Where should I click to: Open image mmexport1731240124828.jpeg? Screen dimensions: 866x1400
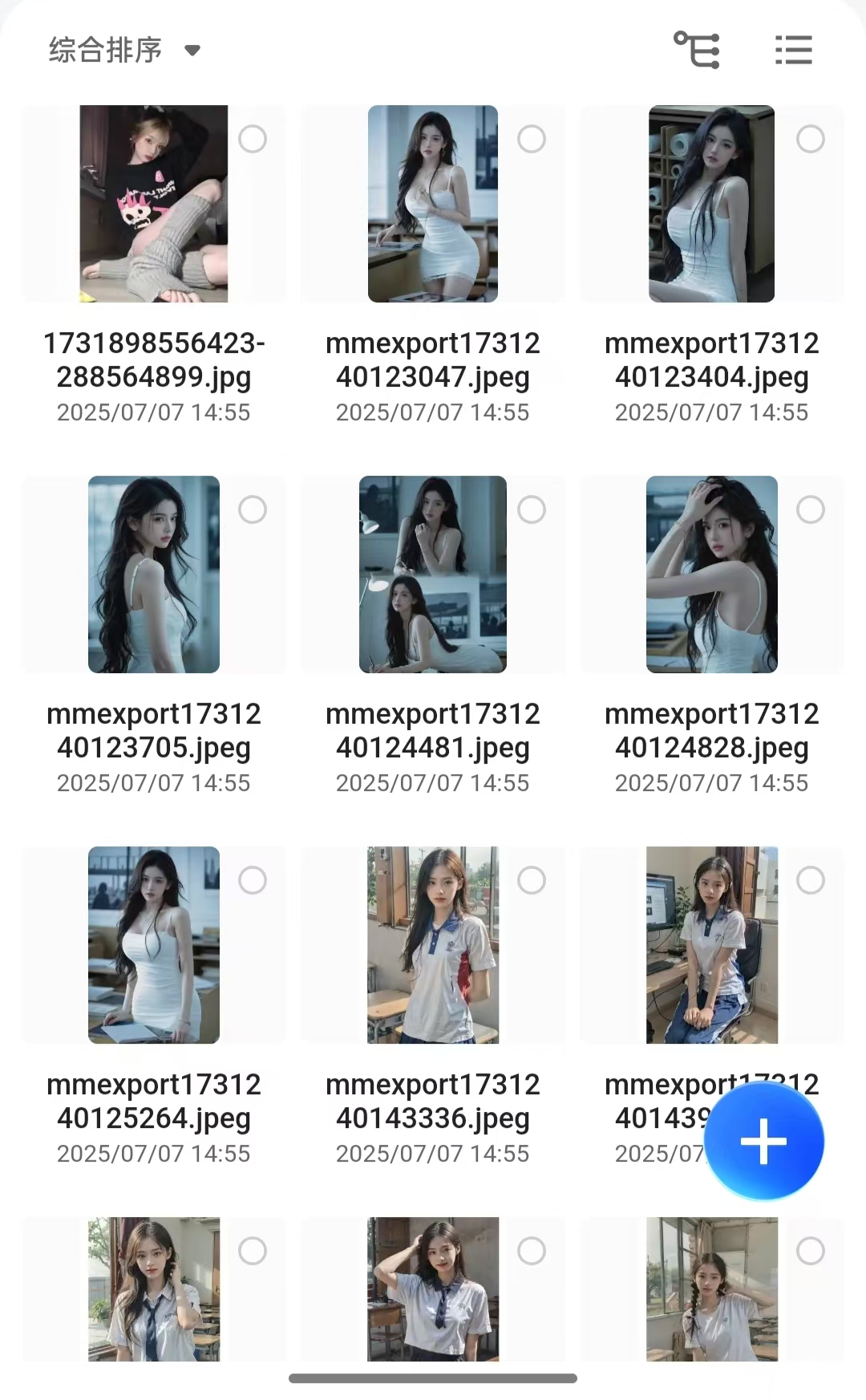click(711, 574)
